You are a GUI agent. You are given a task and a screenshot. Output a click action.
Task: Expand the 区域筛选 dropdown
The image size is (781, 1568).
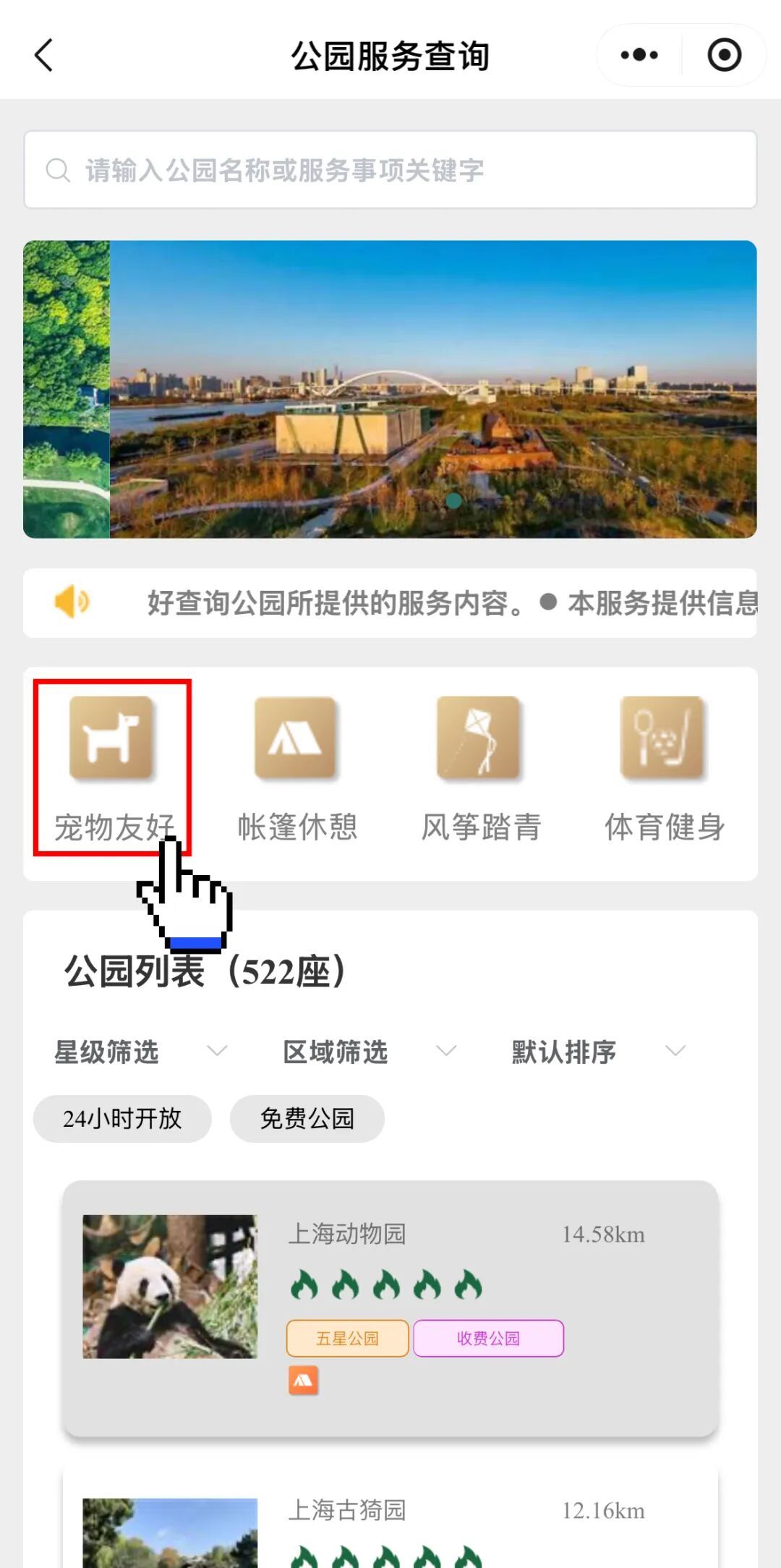point(369,1052)
